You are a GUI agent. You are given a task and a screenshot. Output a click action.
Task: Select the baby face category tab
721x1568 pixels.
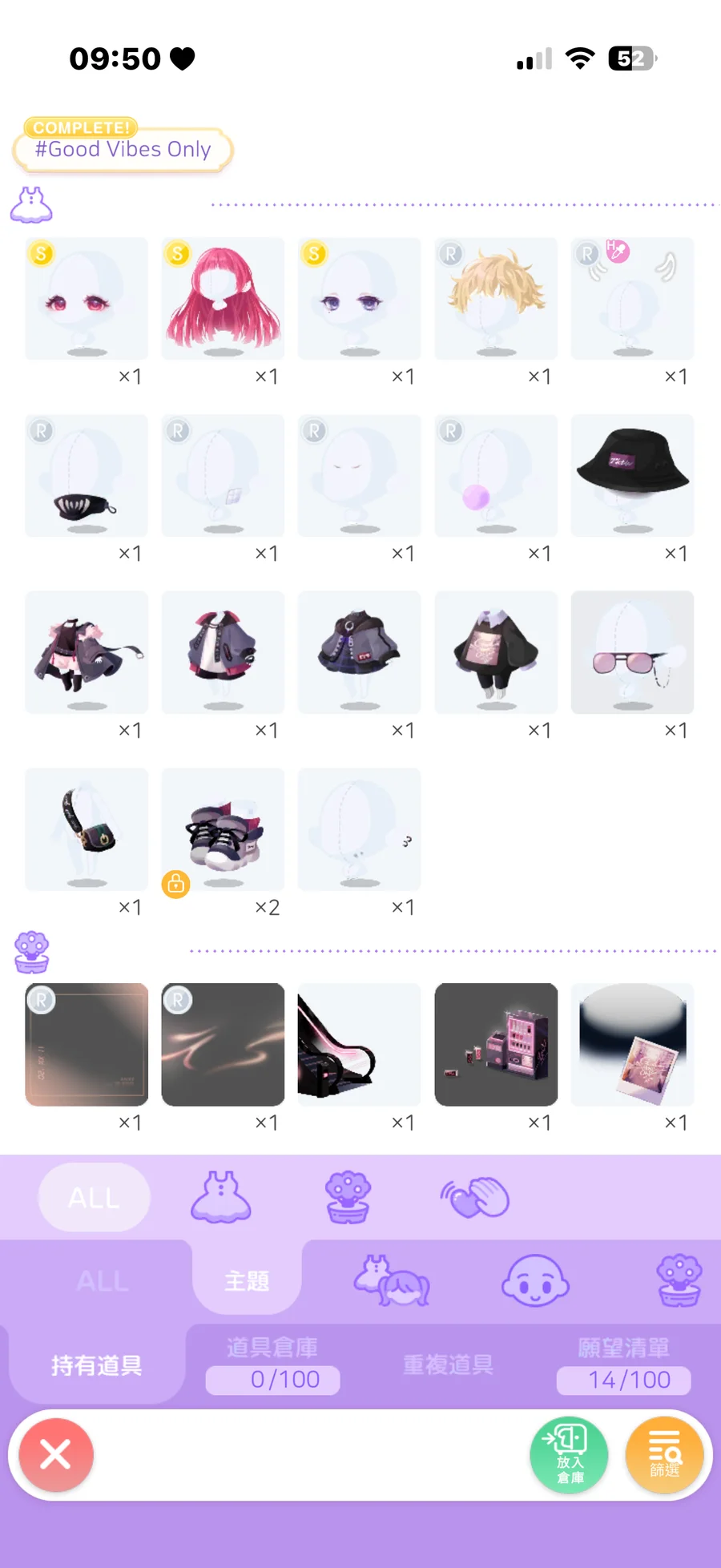point(535,1280)
